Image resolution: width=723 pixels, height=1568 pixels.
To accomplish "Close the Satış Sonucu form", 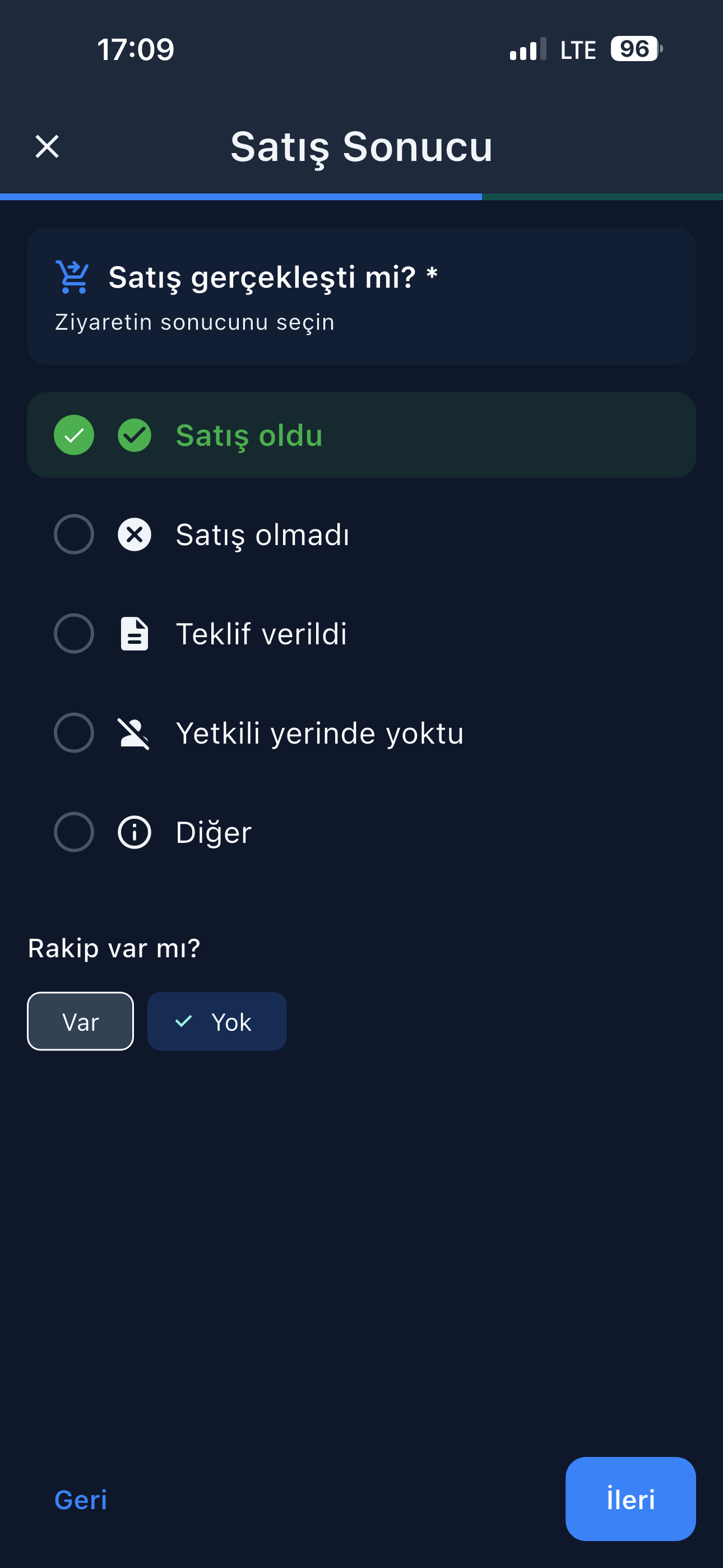I will pos(47,146).
